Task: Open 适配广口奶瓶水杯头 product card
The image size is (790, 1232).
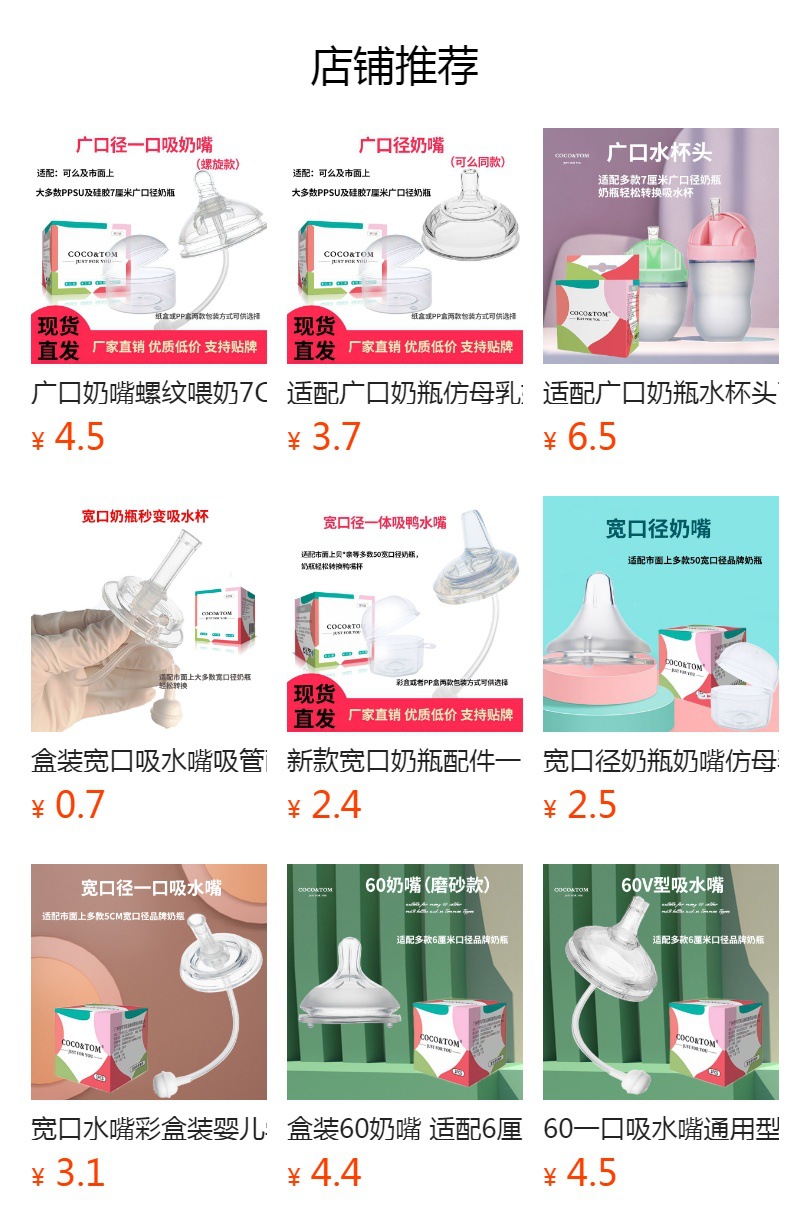Action: (661, 246)
